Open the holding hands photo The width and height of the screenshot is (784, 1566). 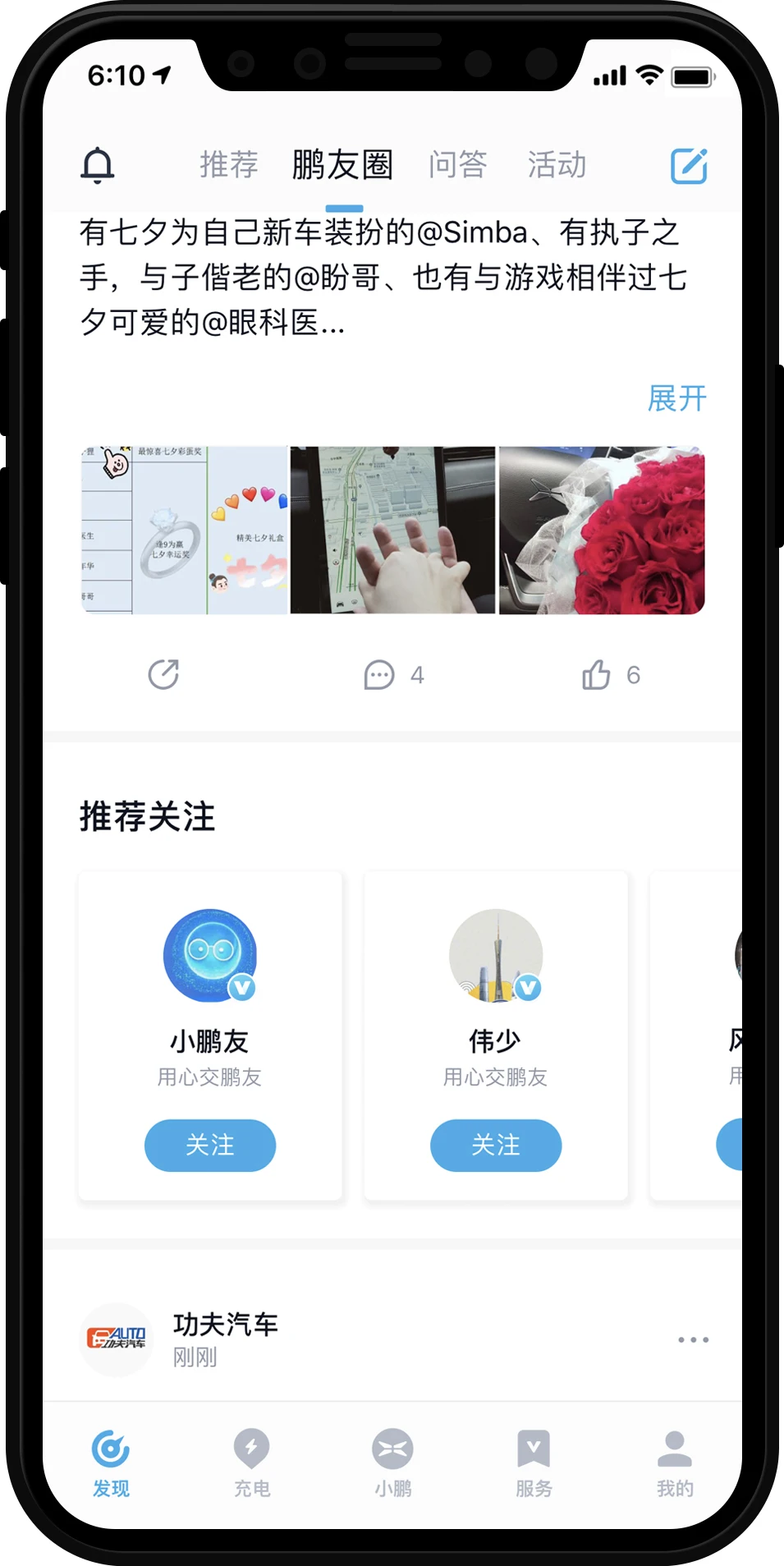click(393, 530)
